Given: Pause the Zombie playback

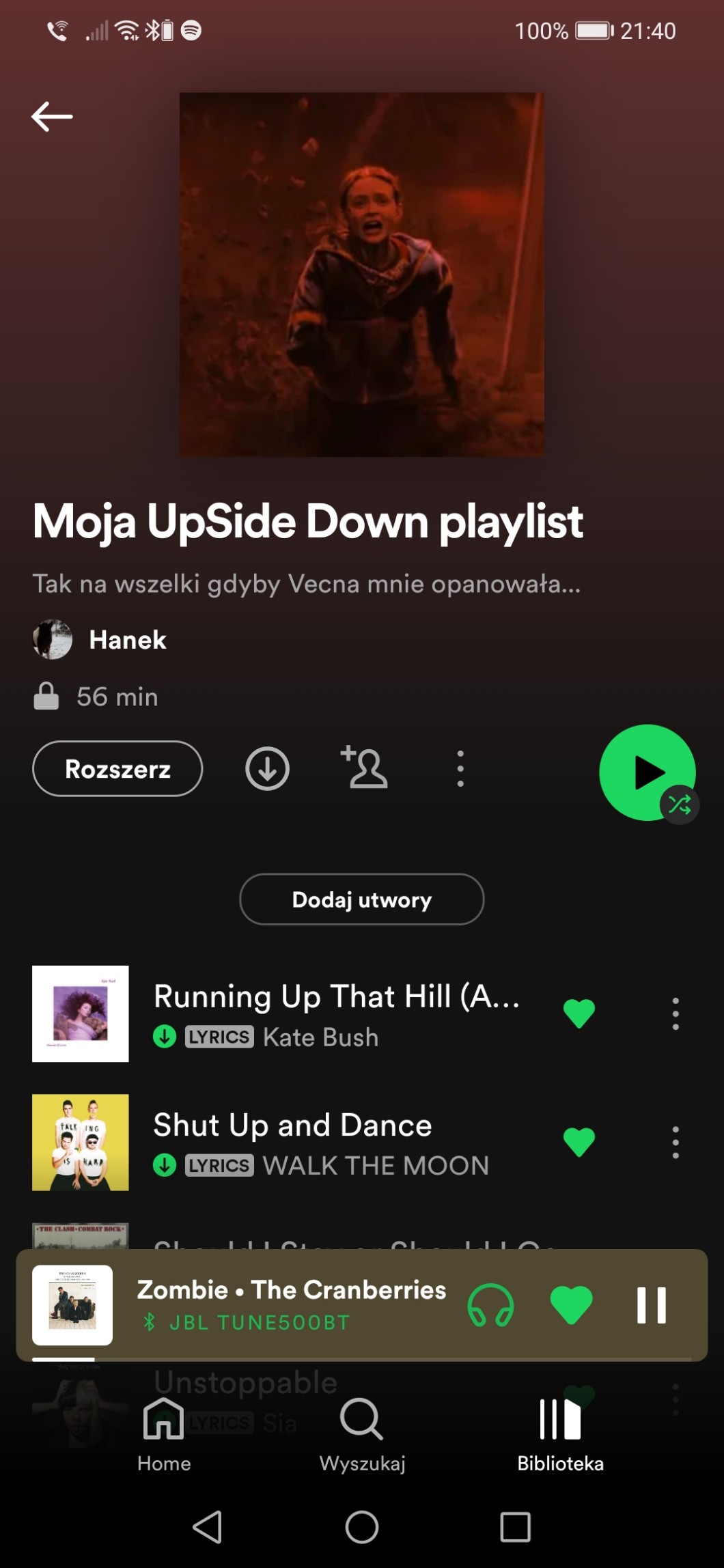Looking at the screenshot, I should [651, 1305].
